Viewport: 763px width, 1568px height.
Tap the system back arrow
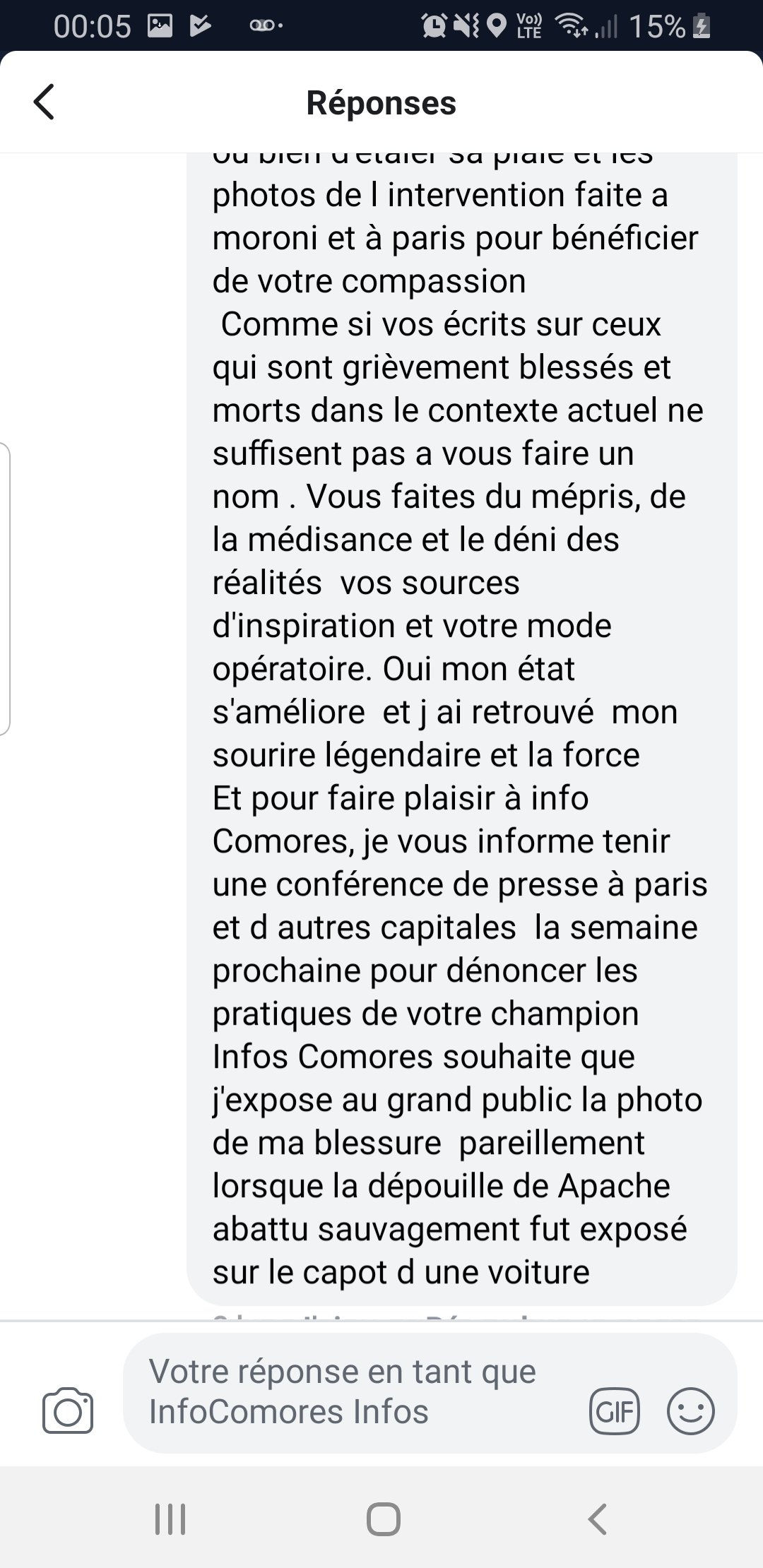pos(597,1519)
